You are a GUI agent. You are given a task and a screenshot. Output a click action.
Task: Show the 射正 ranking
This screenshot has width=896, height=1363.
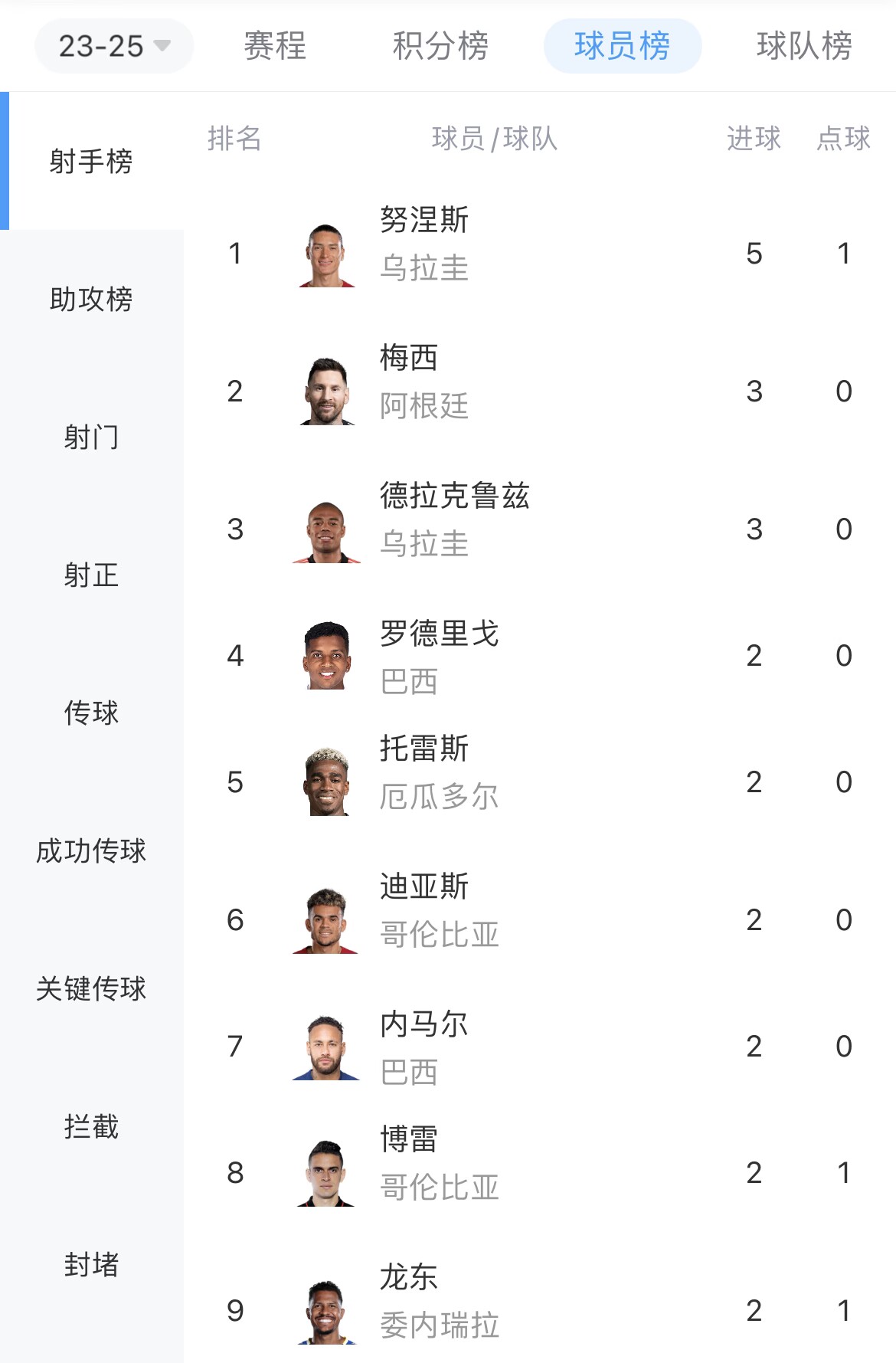(91, 575)
